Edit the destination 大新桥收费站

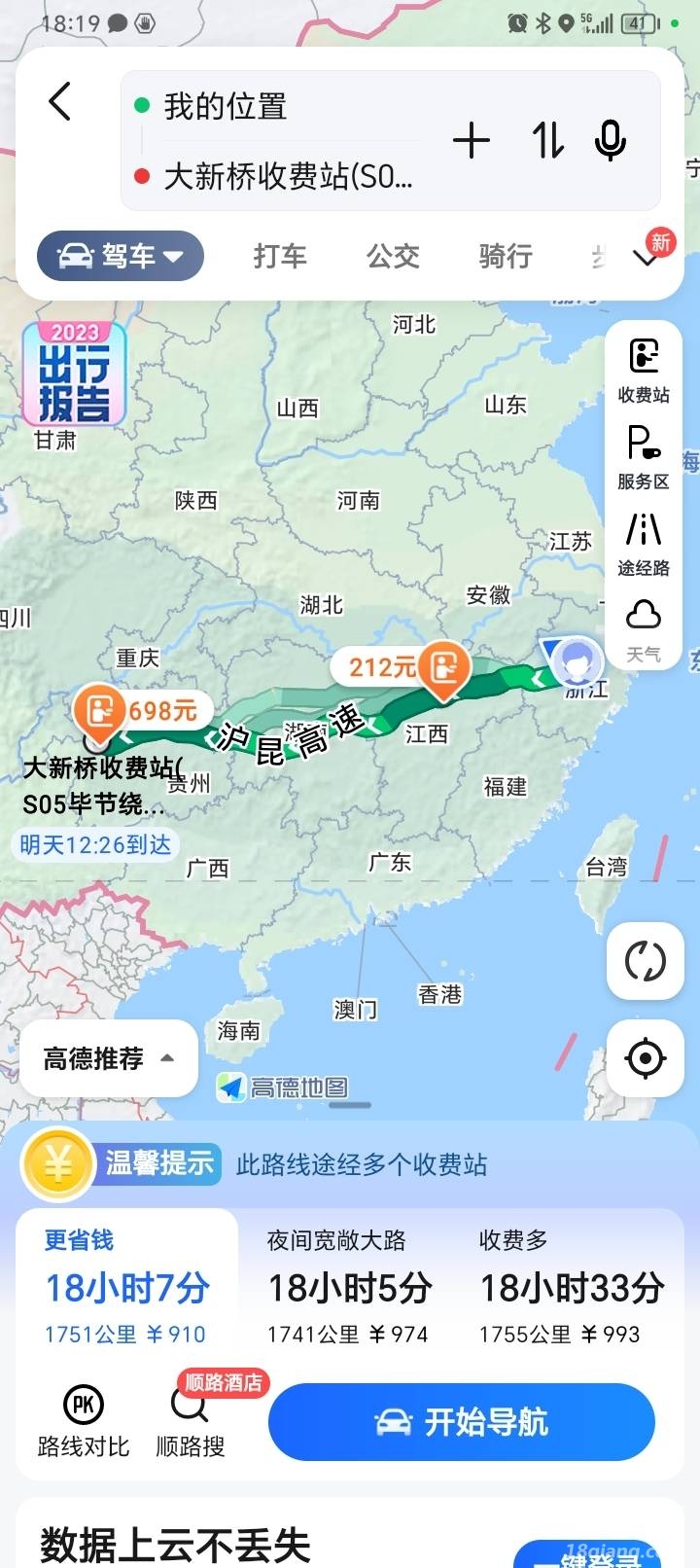tap(288, 176)
